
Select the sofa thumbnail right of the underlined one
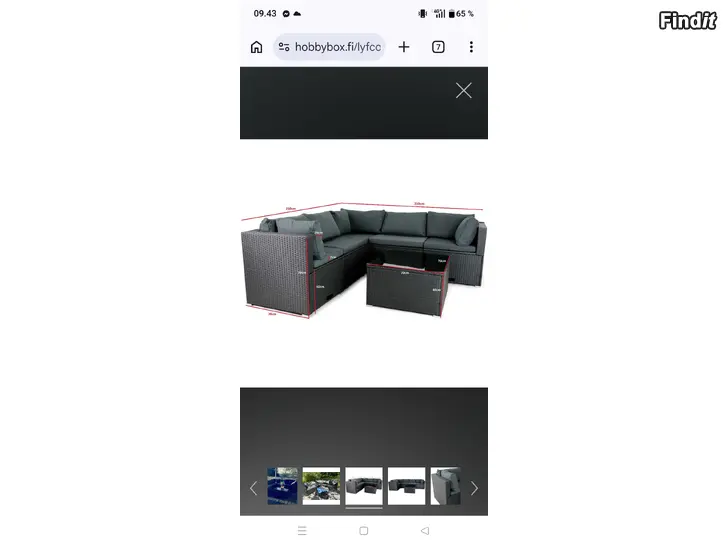coord(406,486)
